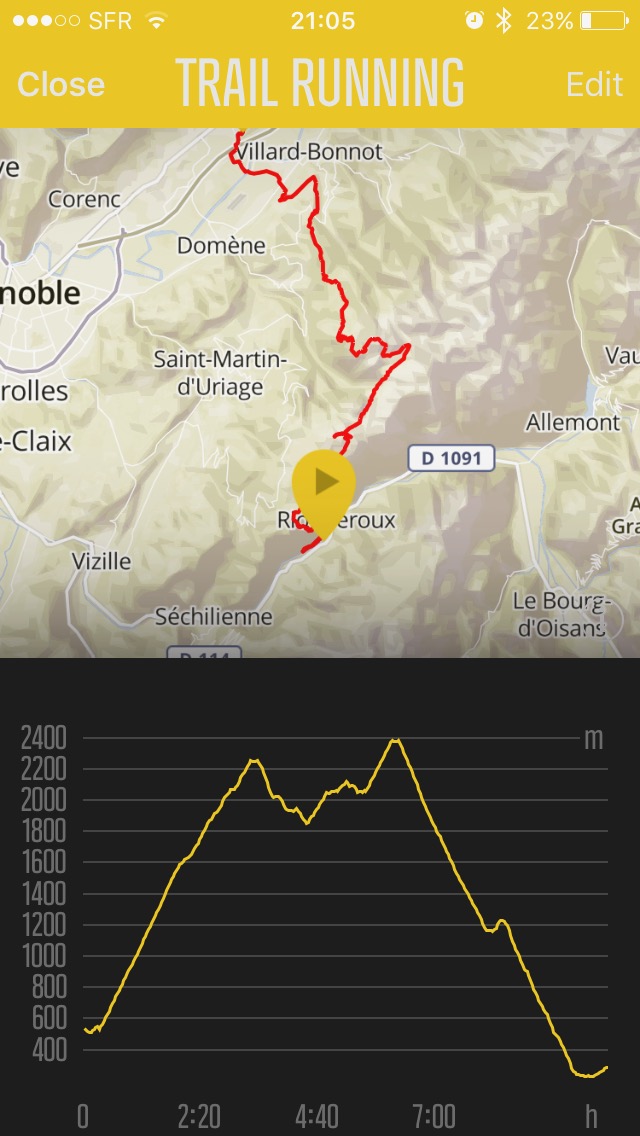Play the route animation on the map

pyautogui.click(x=324, y=483)
